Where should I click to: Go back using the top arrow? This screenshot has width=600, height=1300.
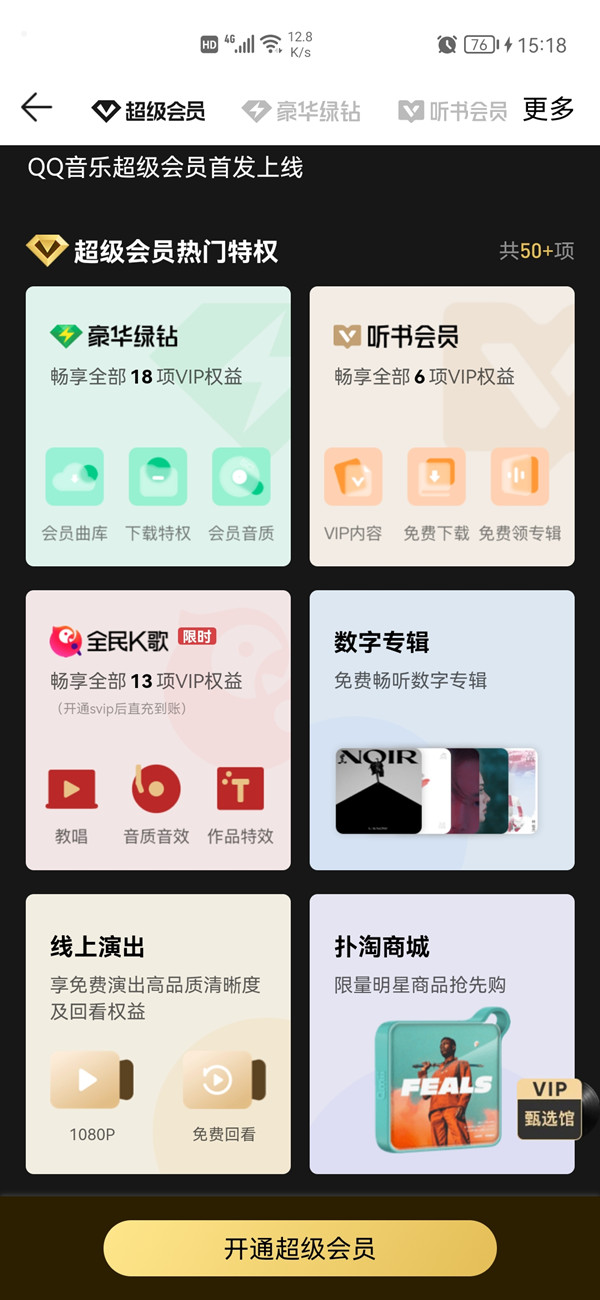37,108
